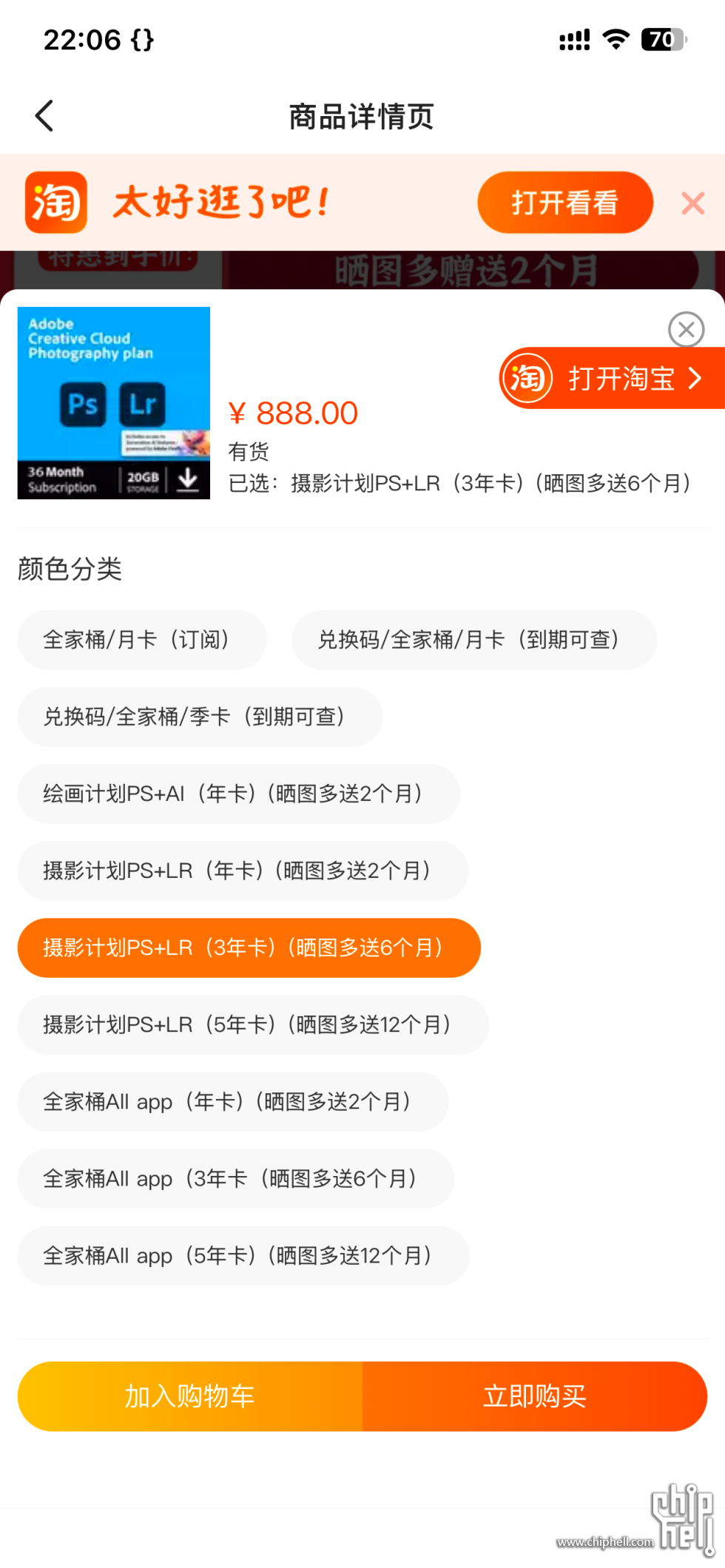Tap selected 摄影计划PS+LR（3年卡）chip
The image size is (725, 1568).
[x=249, y=947]
